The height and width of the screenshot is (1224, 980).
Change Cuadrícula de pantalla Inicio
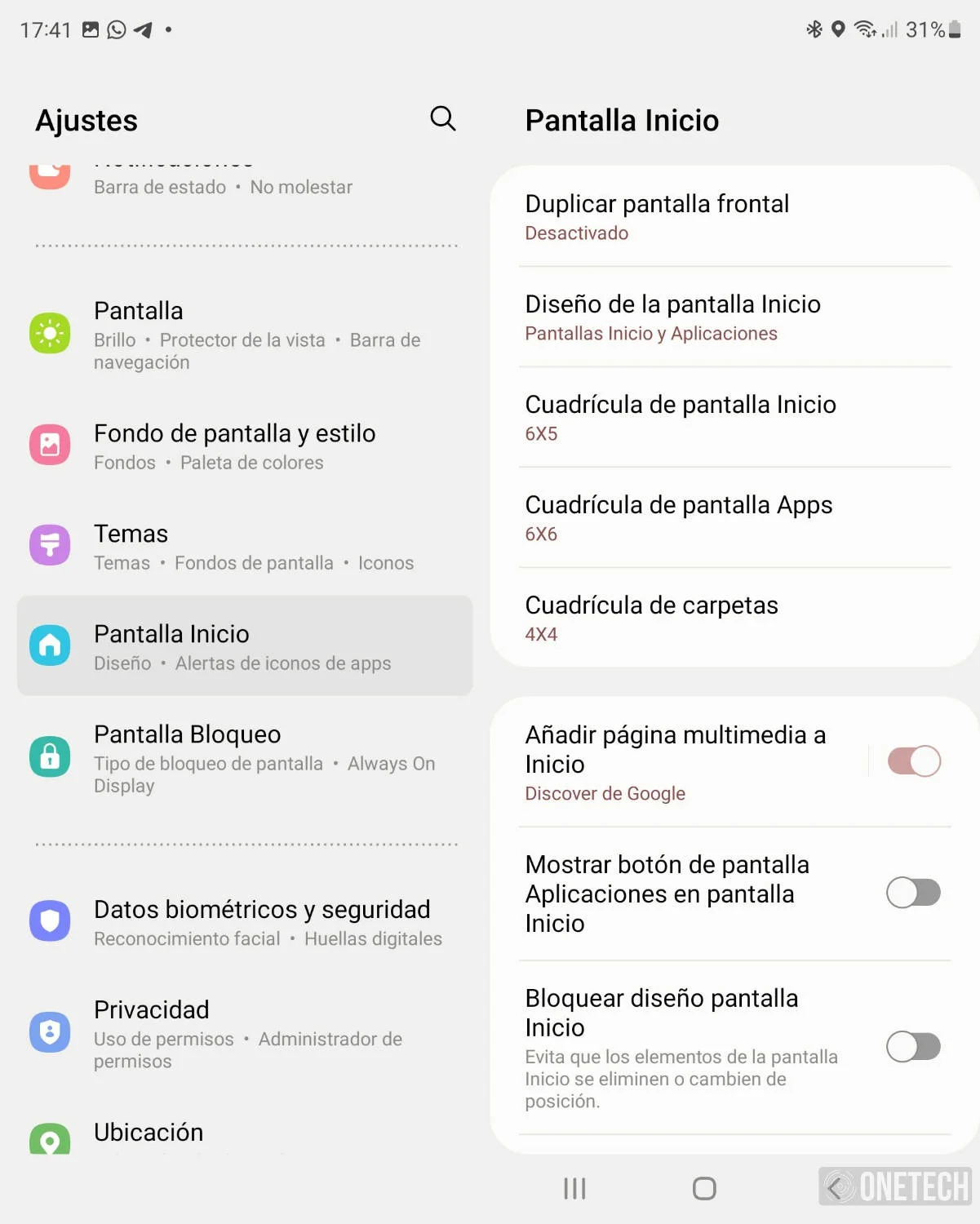point(734,417)
